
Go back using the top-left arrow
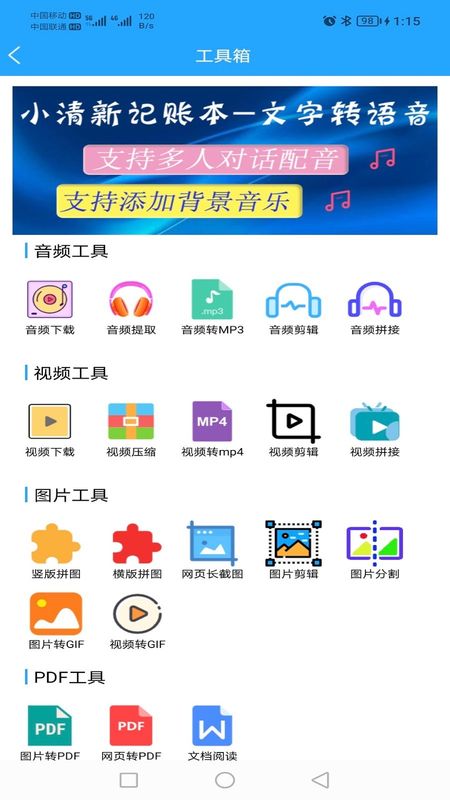15,56
